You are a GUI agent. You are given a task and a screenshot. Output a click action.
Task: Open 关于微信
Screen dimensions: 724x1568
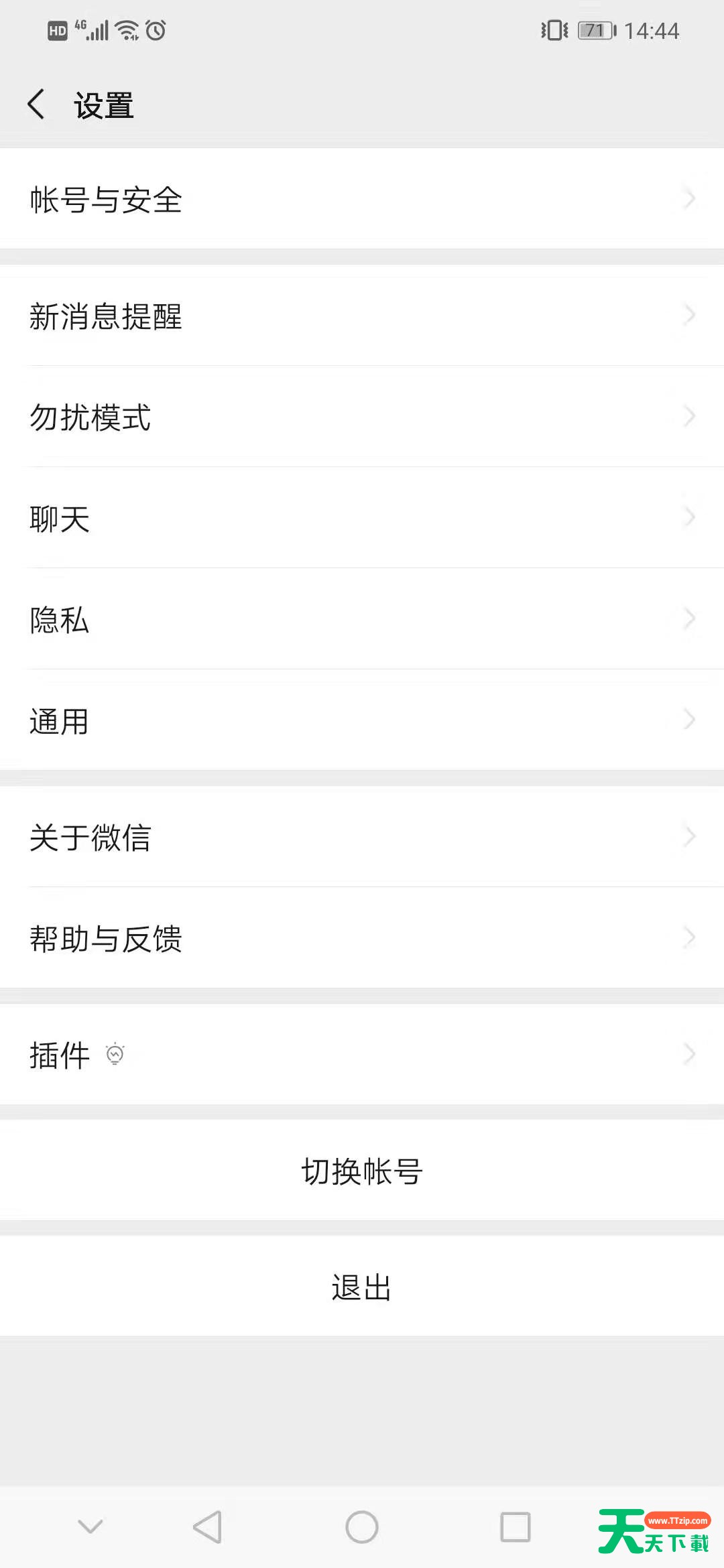click(x=362, y=837)
